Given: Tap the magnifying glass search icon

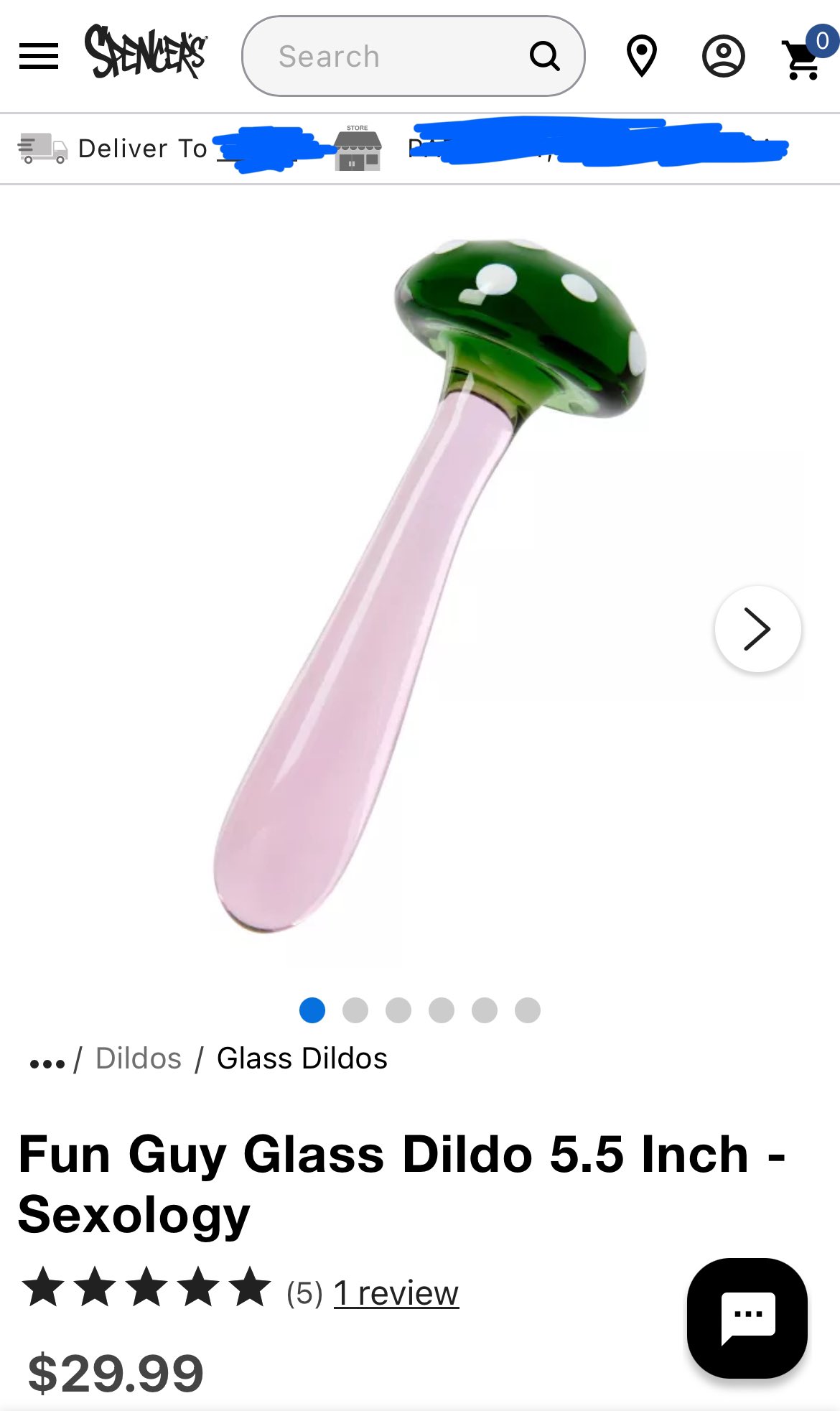Looking at the screenshot, I should 545,56.
